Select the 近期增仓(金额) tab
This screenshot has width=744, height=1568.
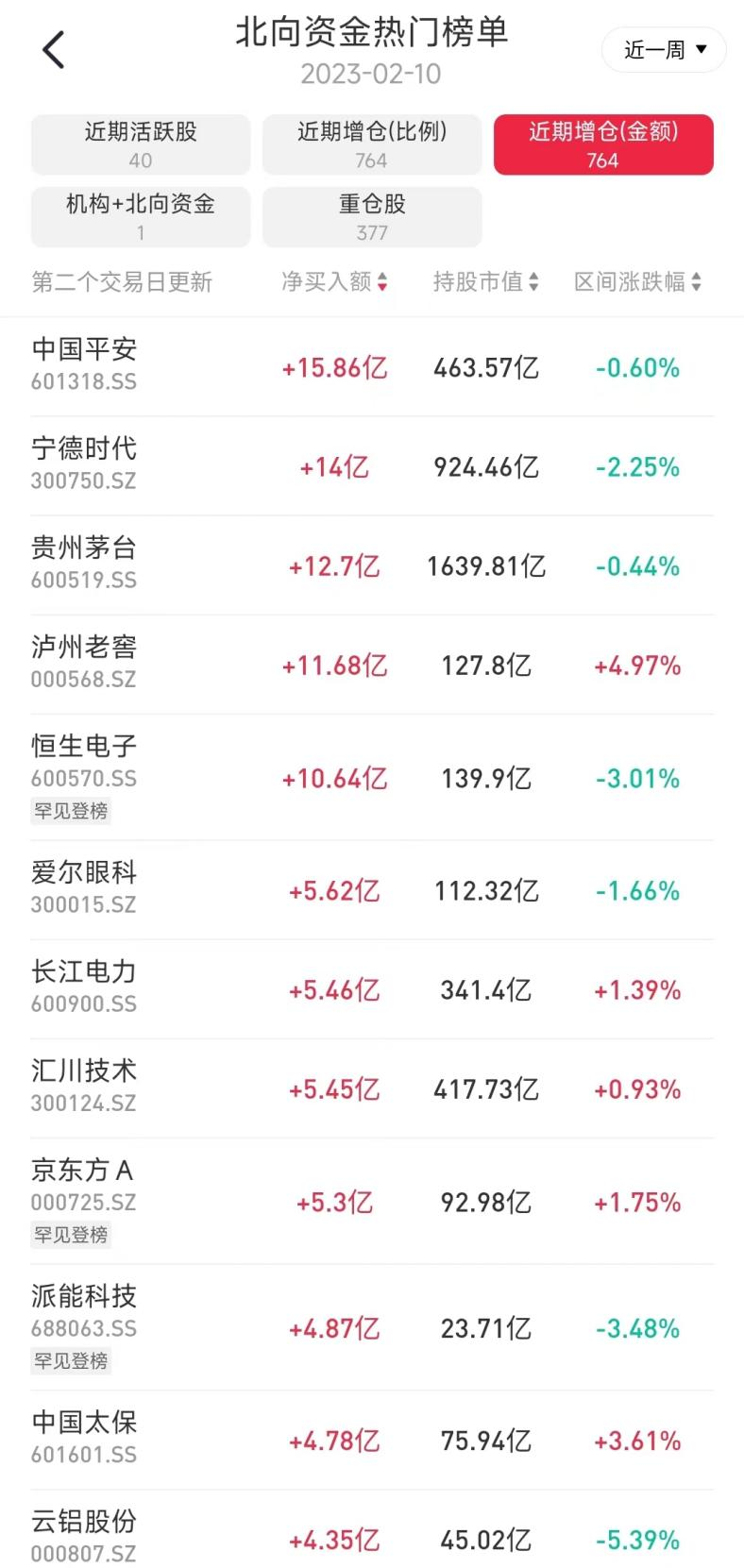pos(603,144)
